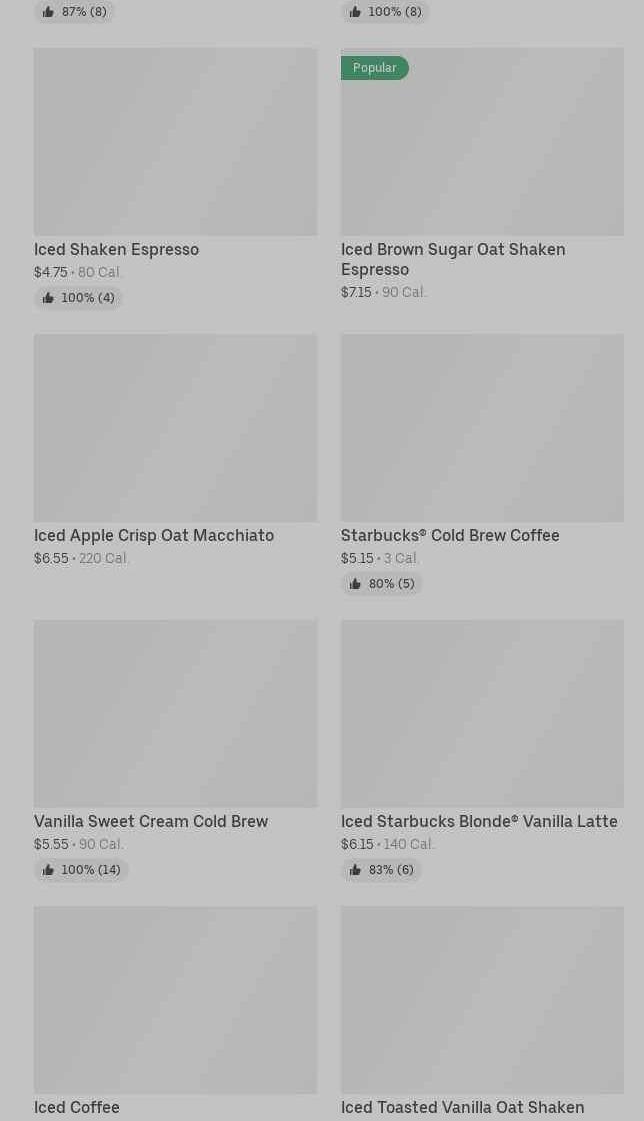Image resolution: width=644 pixels, height=1121 pixels.
Task: Select Iced Brown Sugar Oat Shaken Espresso
Action: pos(482,174)
